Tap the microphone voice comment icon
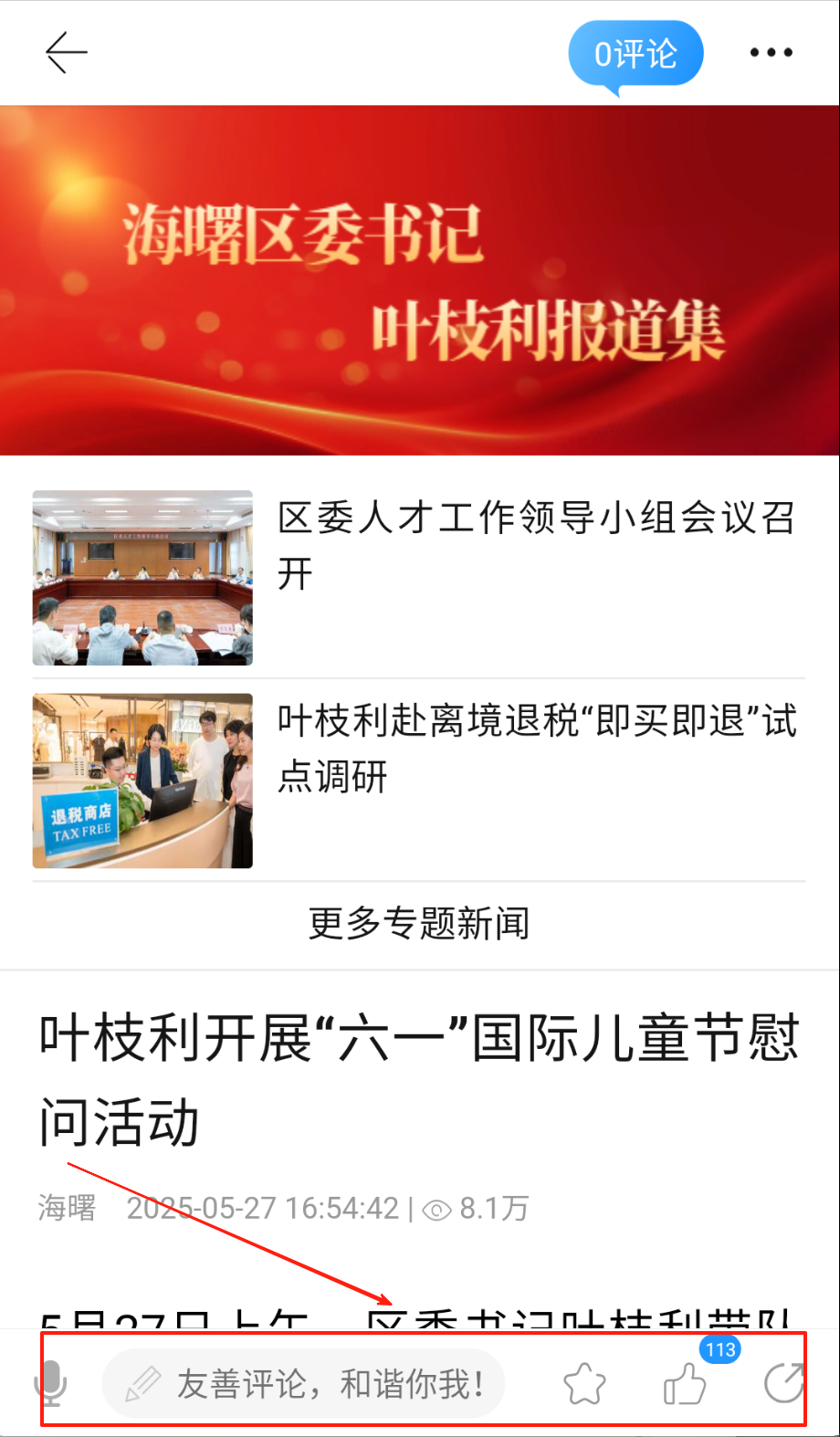The width and height of the screenshot is (840, 1437). [51, 1383]
